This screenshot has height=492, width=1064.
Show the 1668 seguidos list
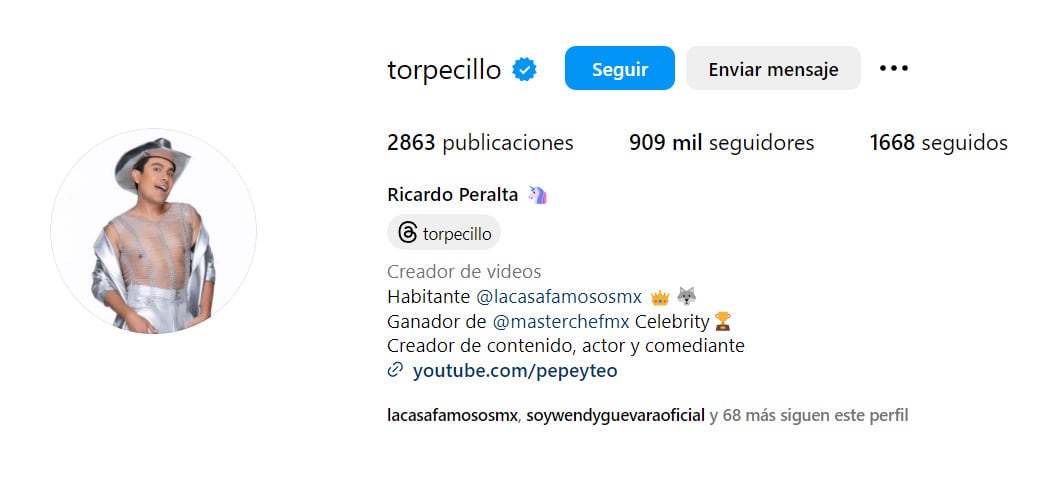[938, 143]
